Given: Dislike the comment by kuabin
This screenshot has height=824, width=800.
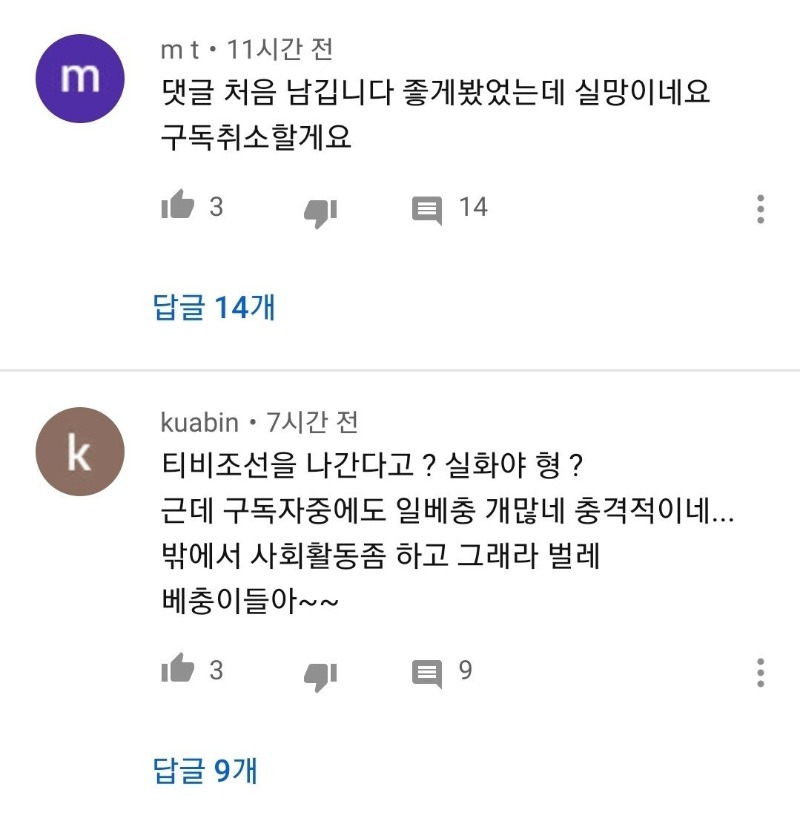Looking at the screenshot, I should pos(321,676).
